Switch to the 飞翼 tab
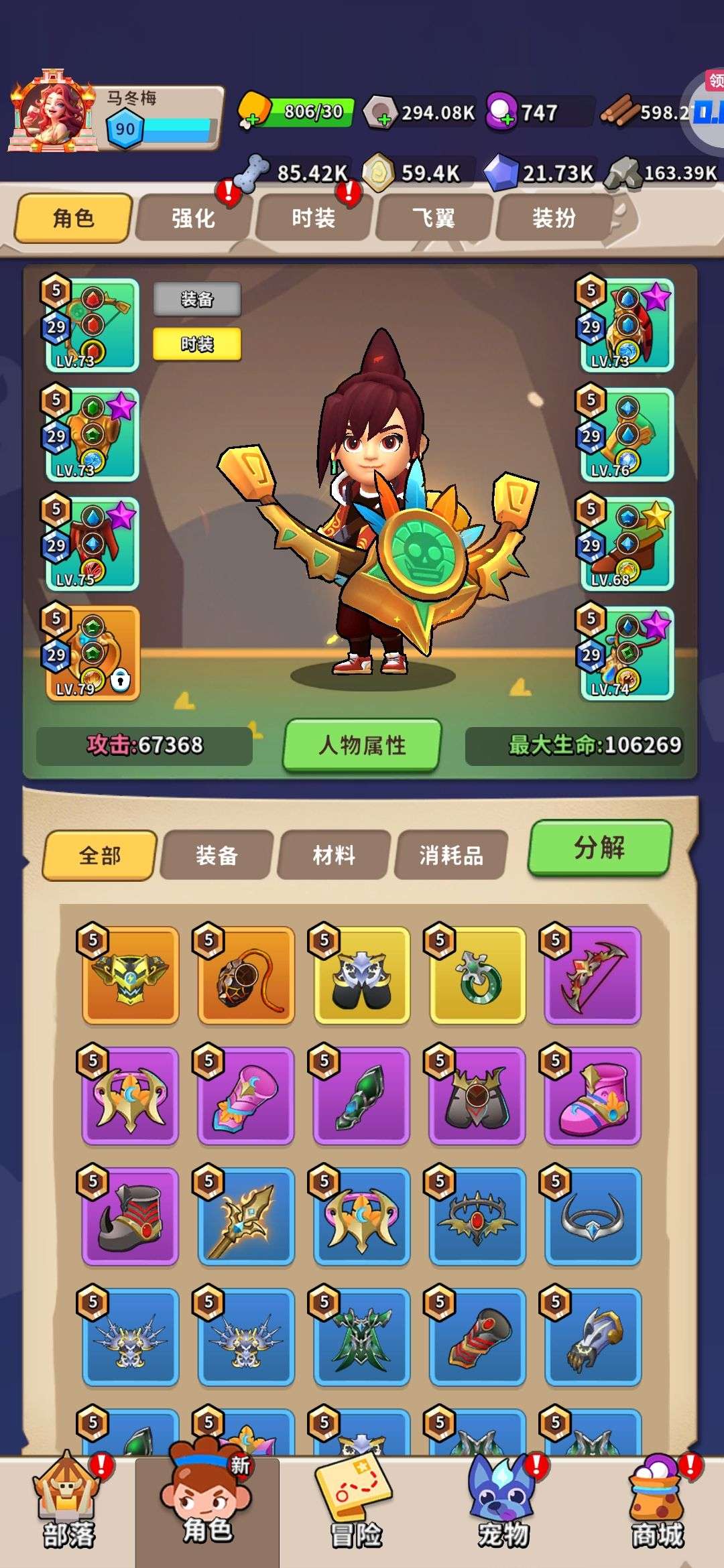Viewport: 724px width, 1568px height. coord(433,218)
